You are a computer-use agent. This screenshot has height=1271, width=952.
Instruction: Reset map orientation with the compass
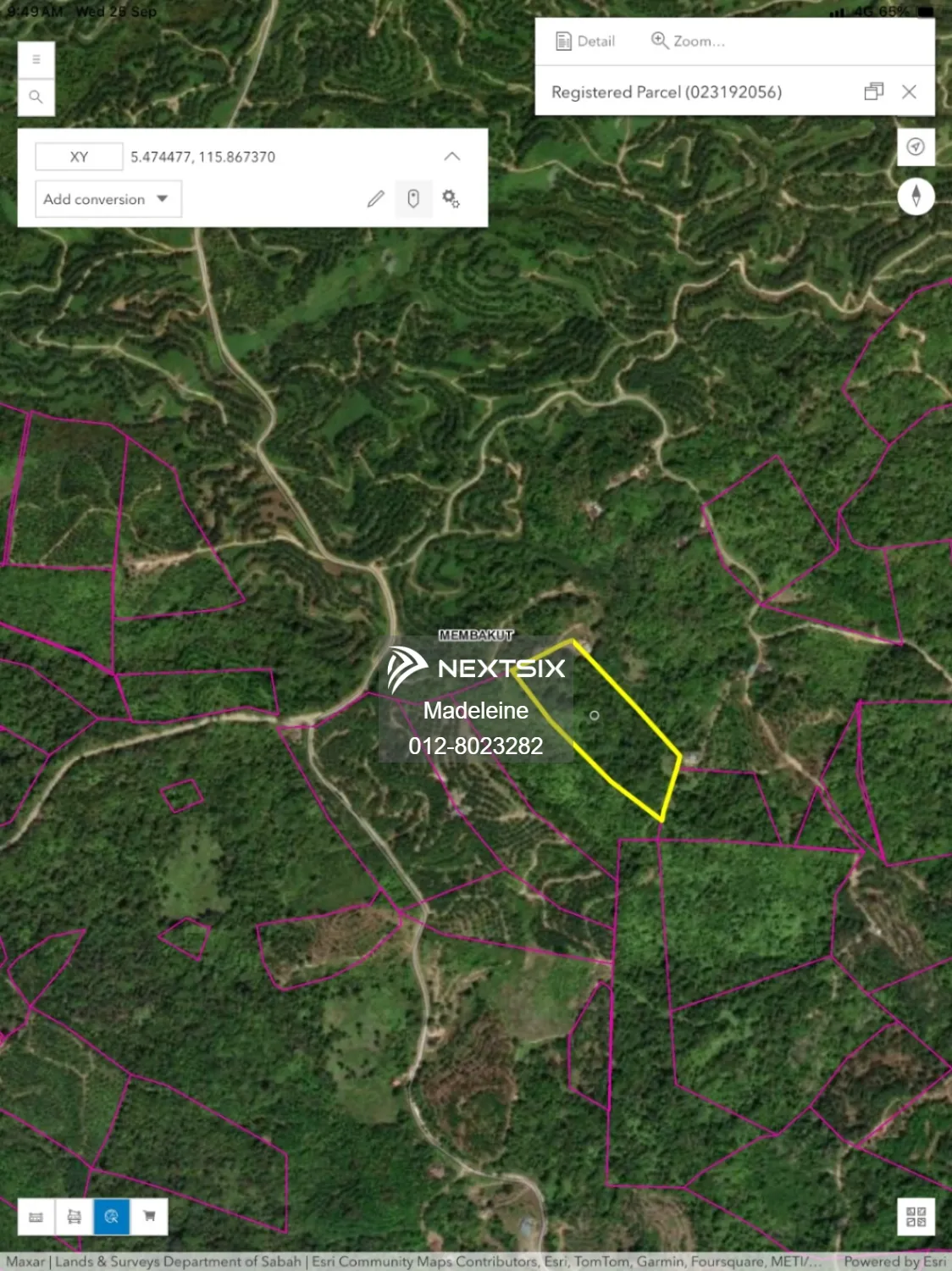coord(916,197)
